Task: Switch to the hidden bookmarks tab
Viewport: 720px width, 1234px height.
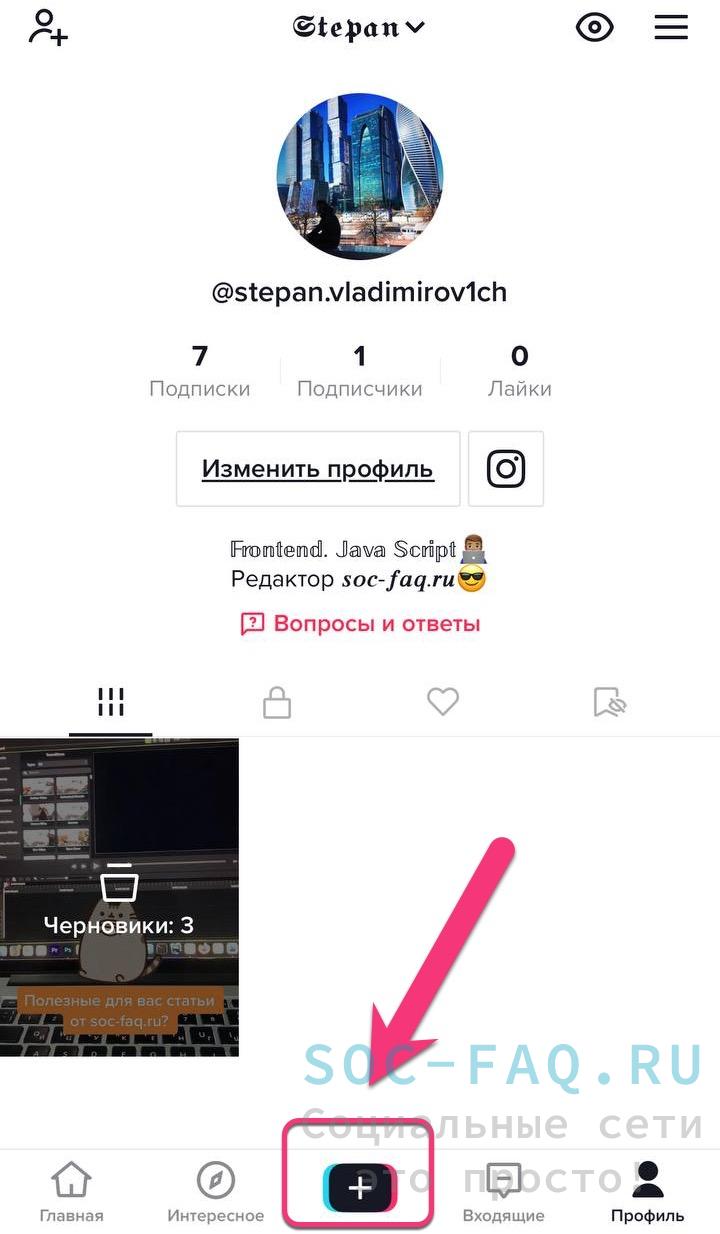Action: (609, 703)
